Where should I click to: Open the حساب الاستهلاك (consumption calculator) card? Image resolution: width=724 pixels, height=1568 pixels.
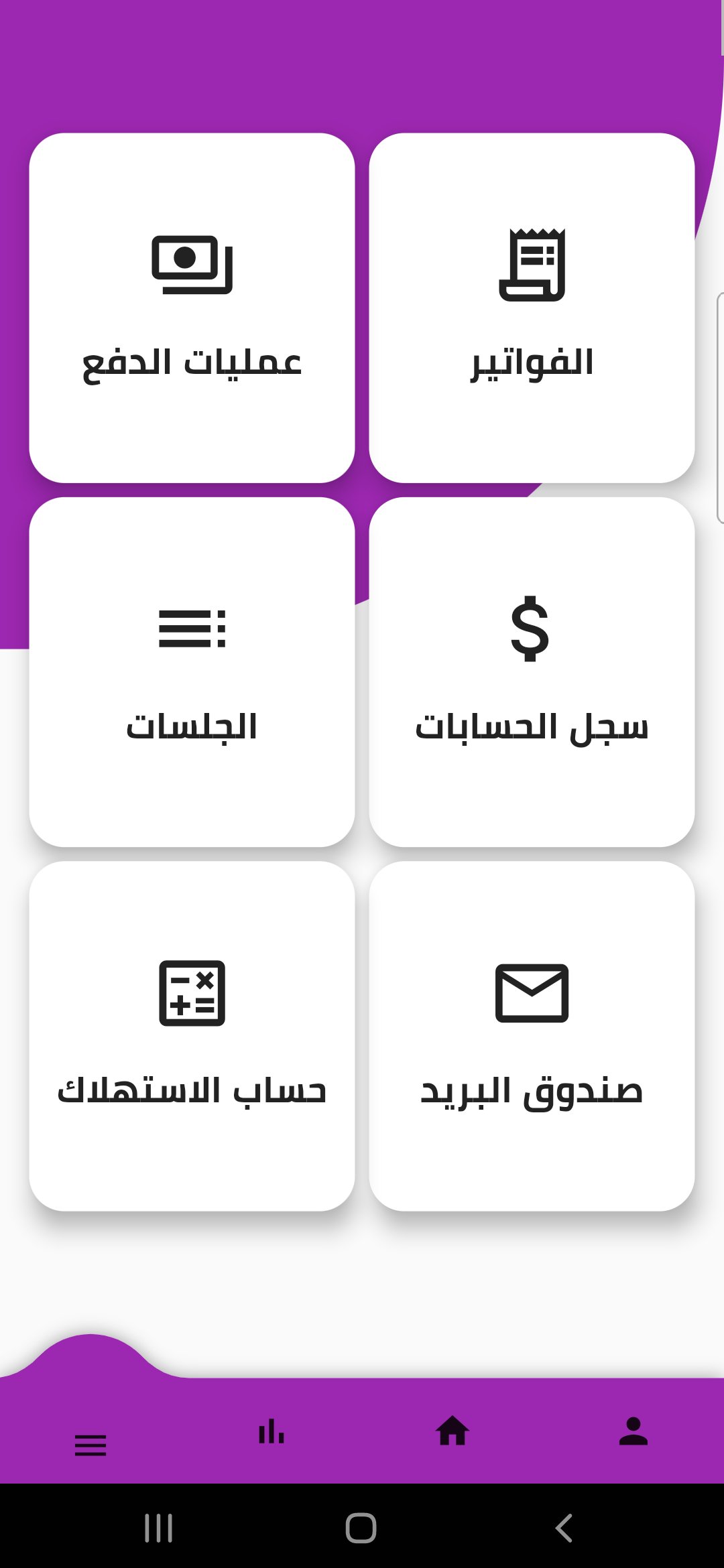point(192,1036)
